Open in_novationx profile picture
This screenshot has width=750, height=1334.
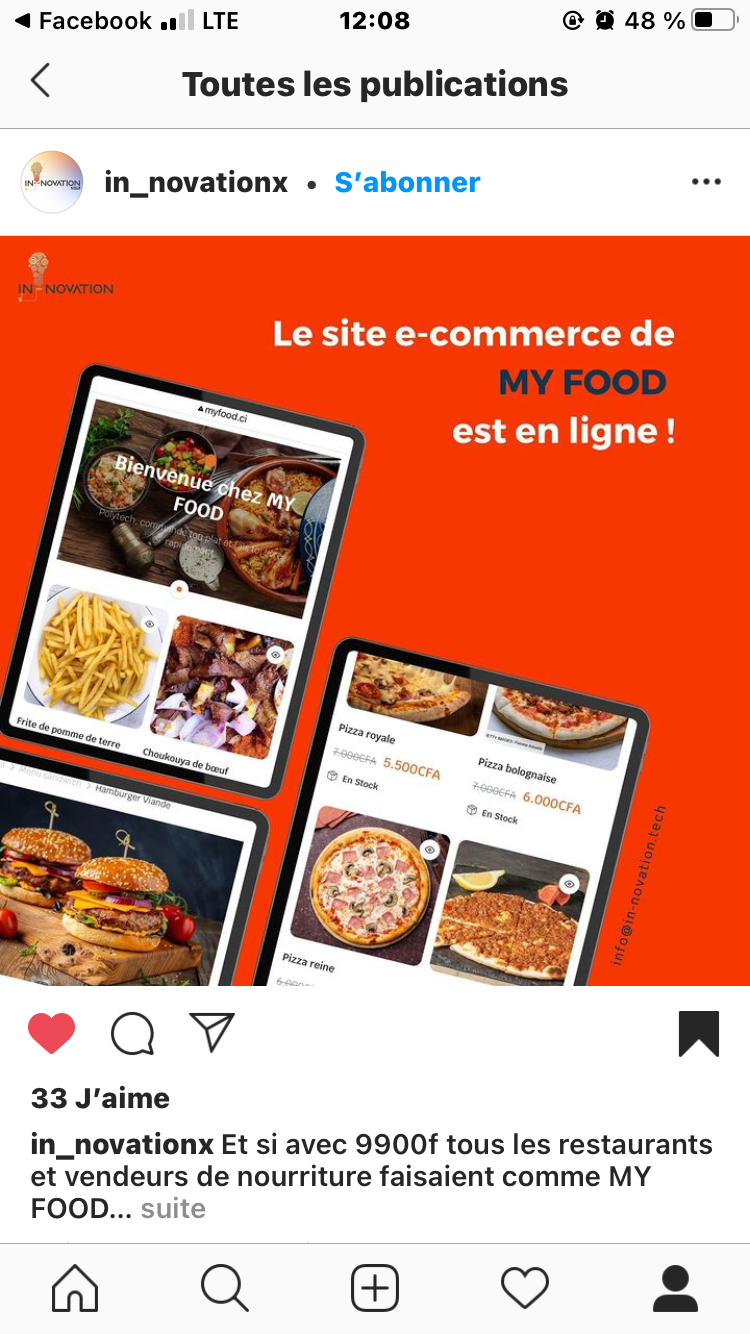pyautogui.click(x=52, y=182)
